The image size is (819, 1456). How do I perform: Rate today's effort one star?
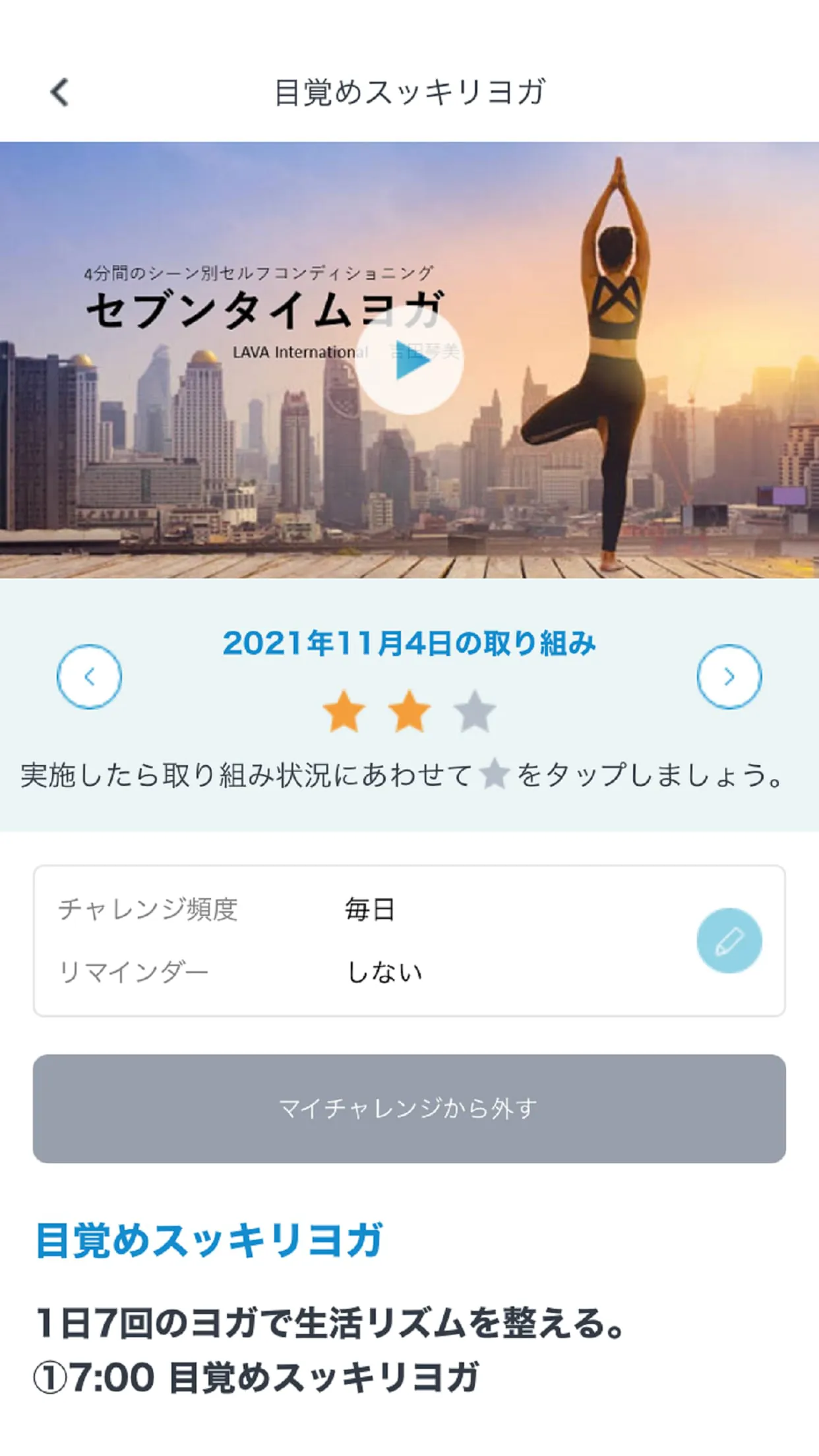344,712
